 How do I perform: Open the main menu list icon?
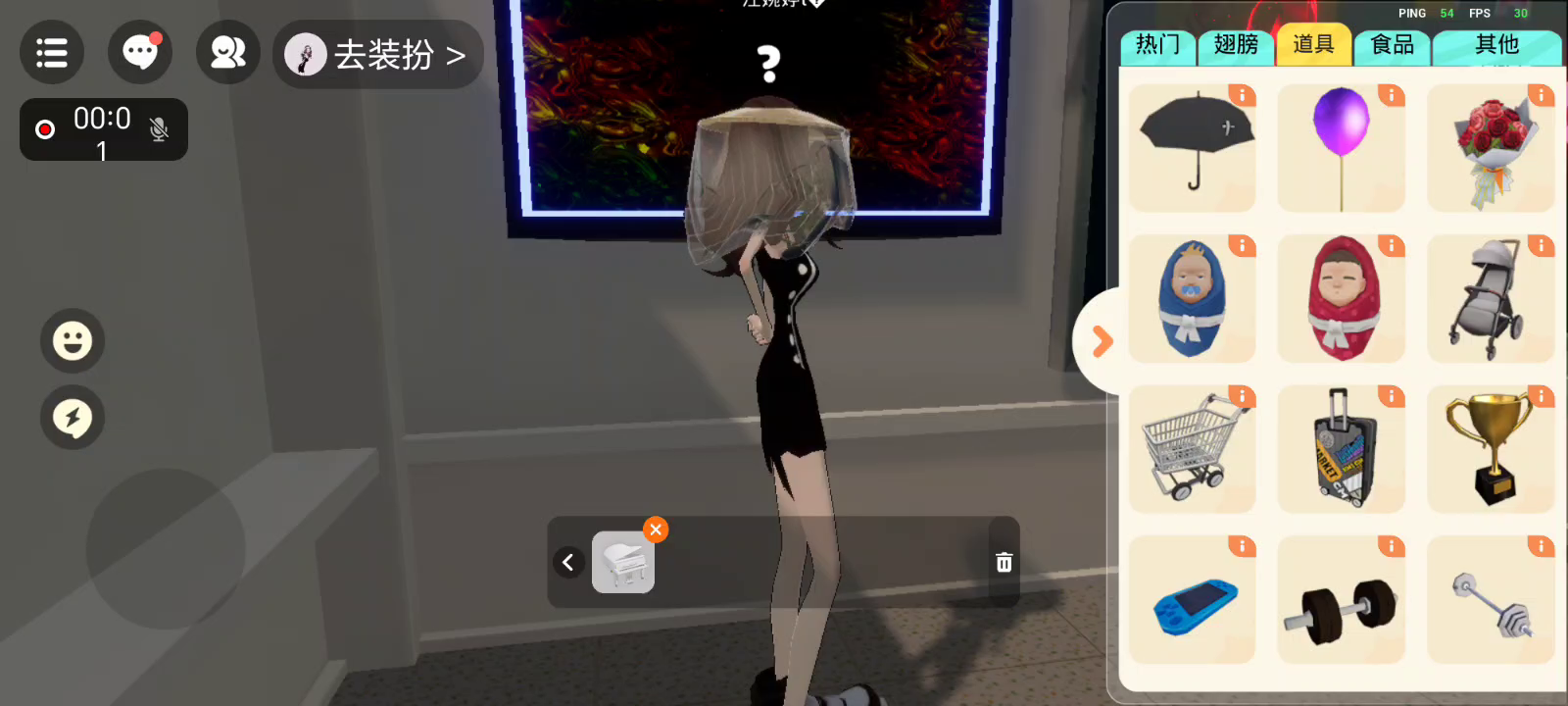52,53
